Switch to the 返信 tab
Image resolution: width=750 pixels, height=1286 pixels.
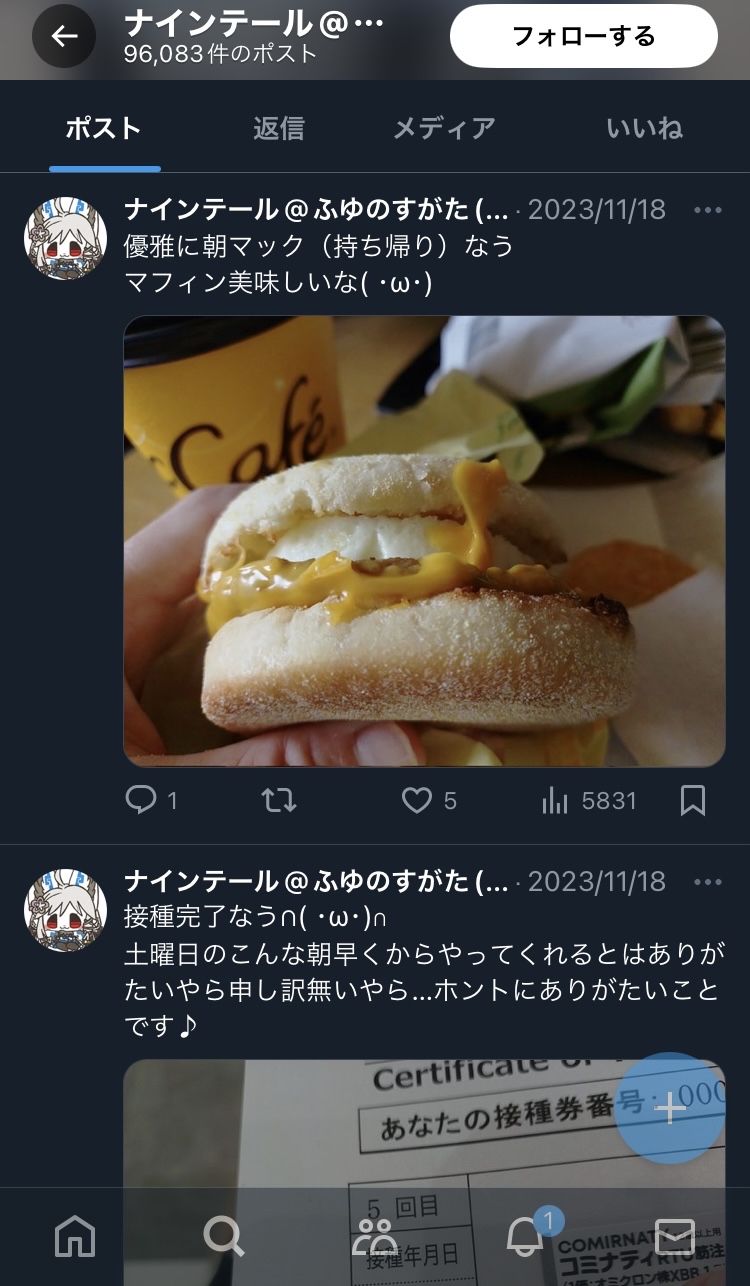(x=278, y=128)
